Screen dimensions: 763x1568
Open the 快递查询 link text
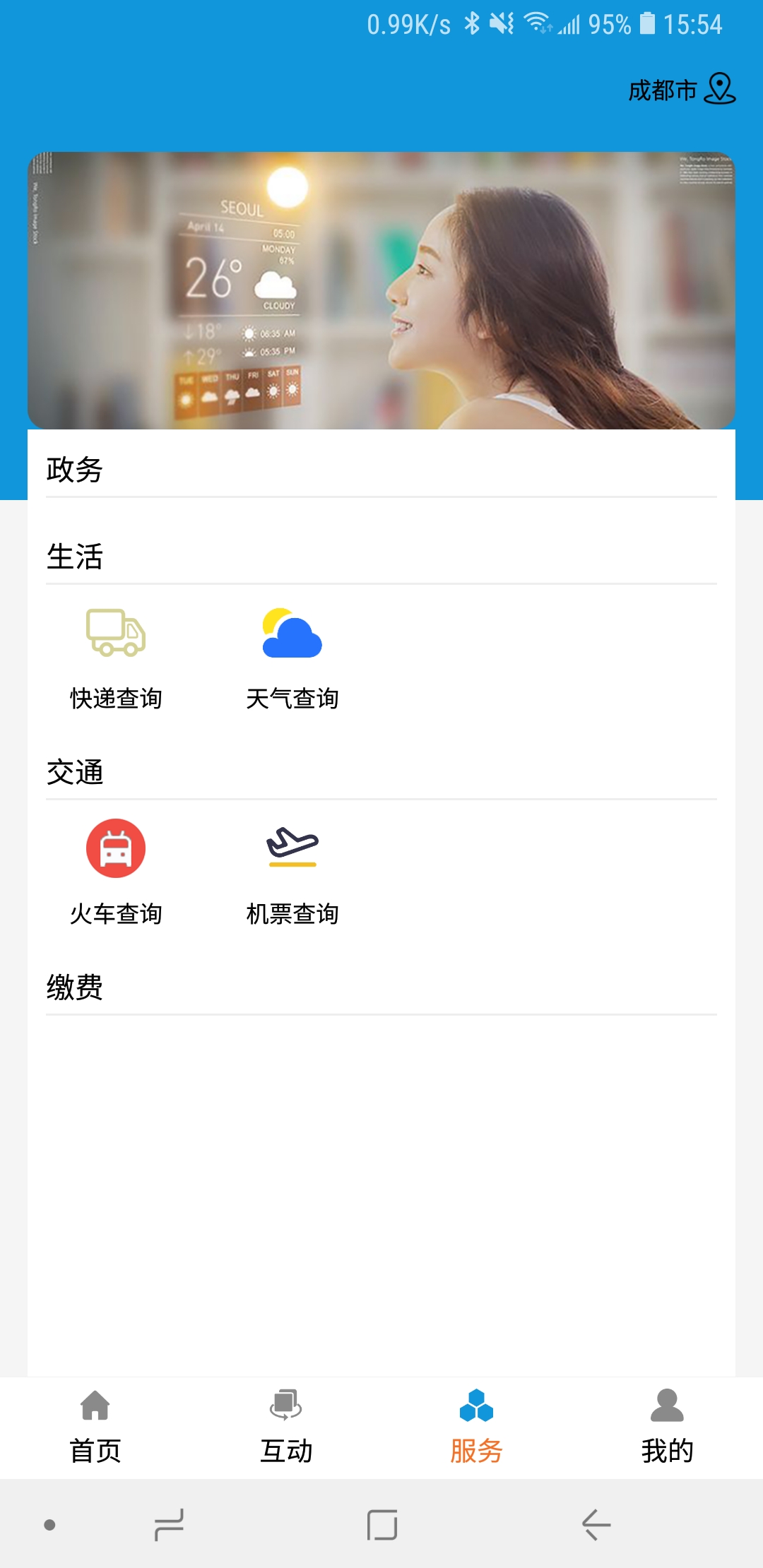coord(115,698)
